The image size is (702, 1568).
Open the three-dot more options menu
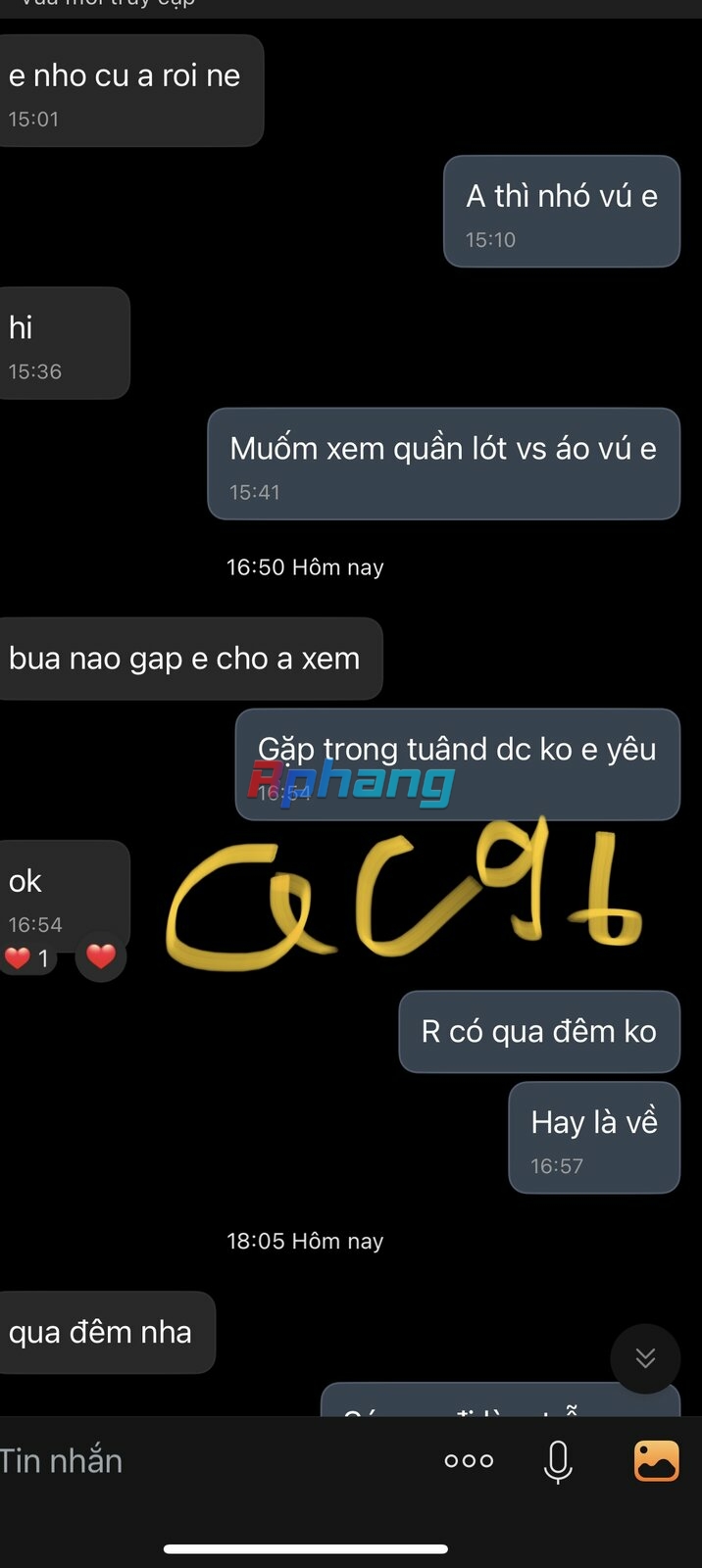pos(469,1460)
